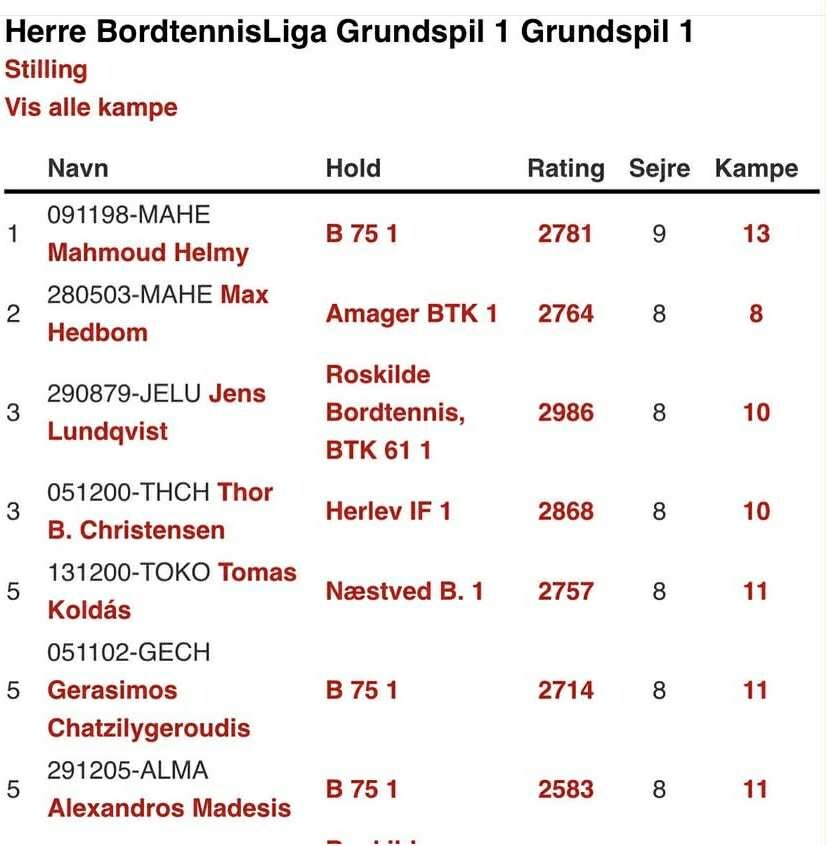826x846 pixels.
Task: Open team B 75 1 in Mahmoud Helmy's row
Action: tap(361, 234)
